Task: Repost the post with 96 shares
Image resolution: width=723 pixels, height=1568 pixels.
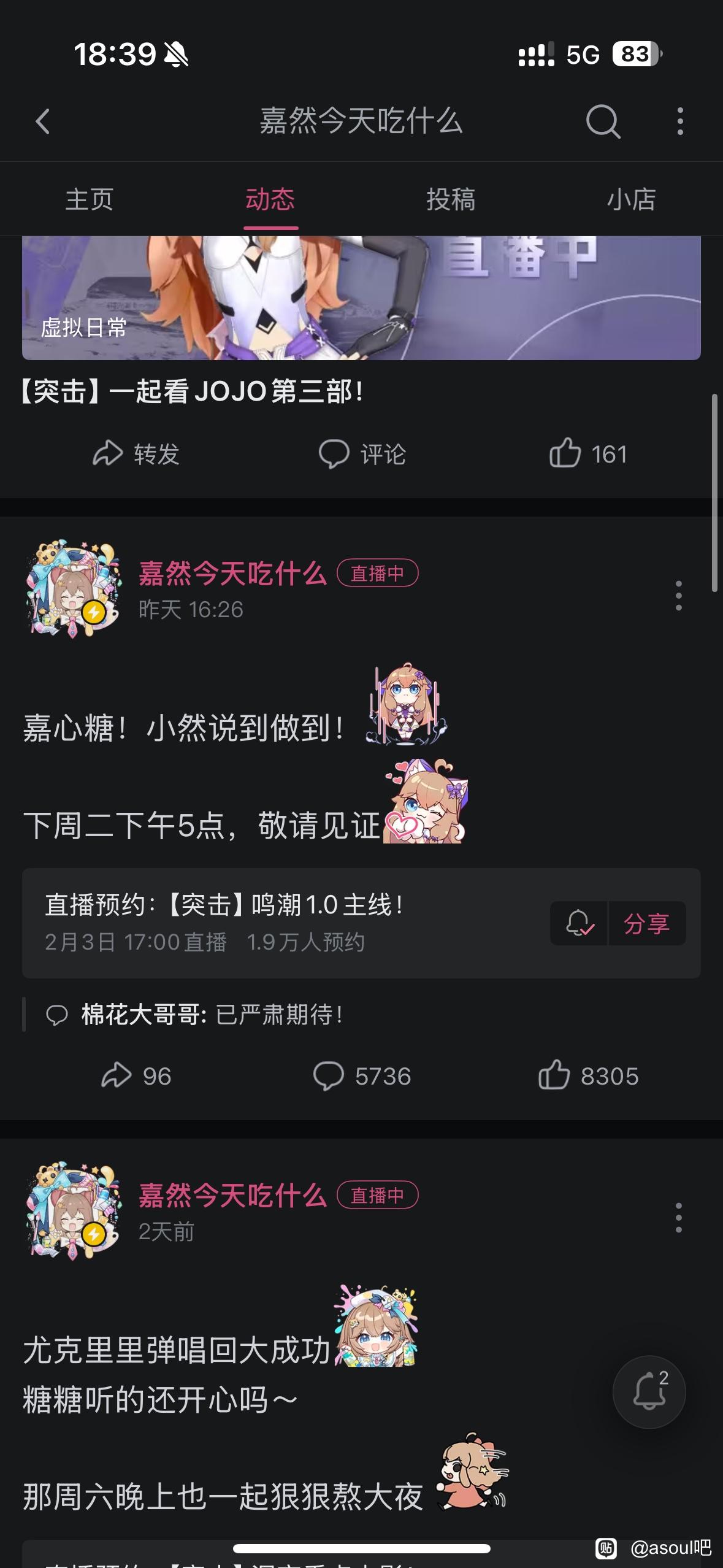Action: point(136,1076)
